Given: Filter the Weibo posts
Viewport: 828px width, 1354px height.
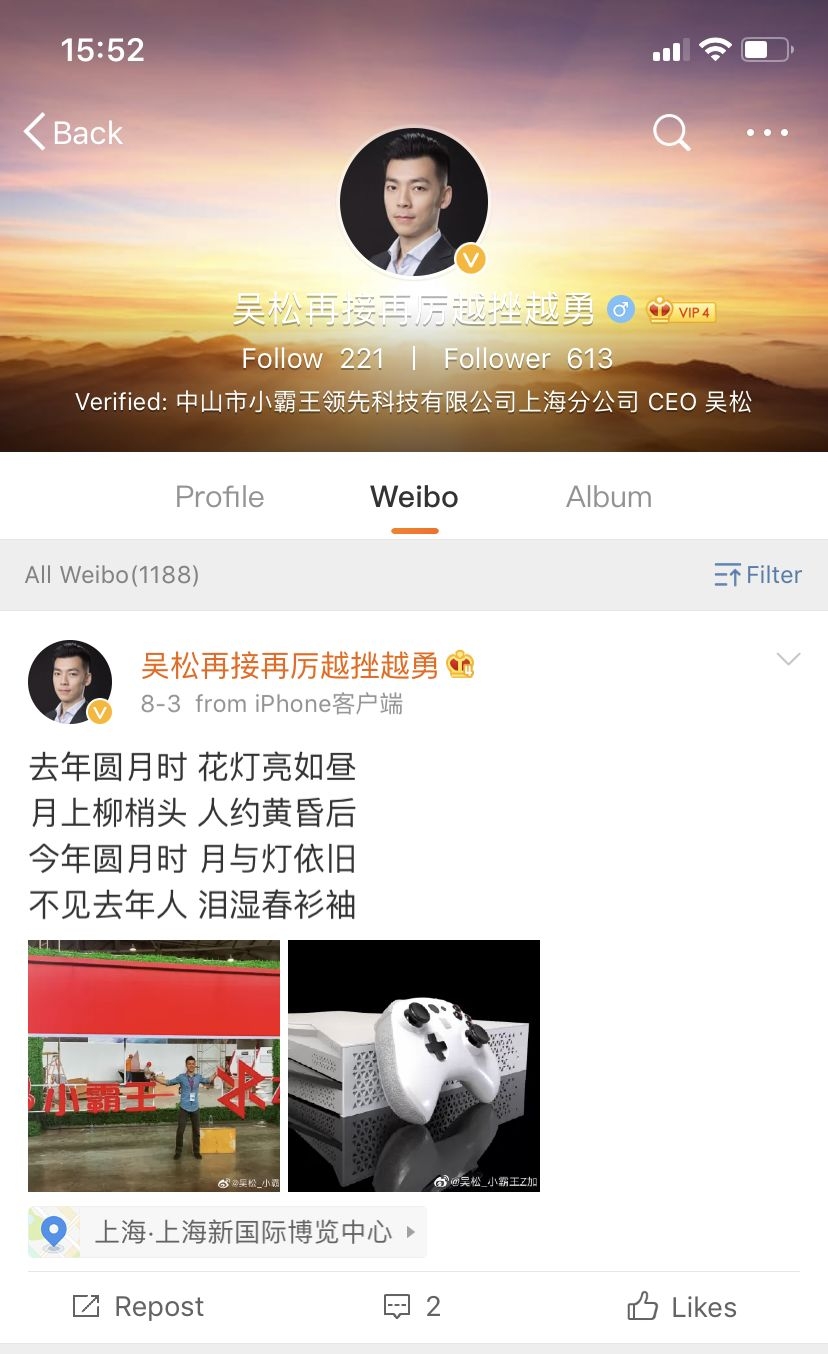Looking at the screenshot, I should [x=758, y=575].
